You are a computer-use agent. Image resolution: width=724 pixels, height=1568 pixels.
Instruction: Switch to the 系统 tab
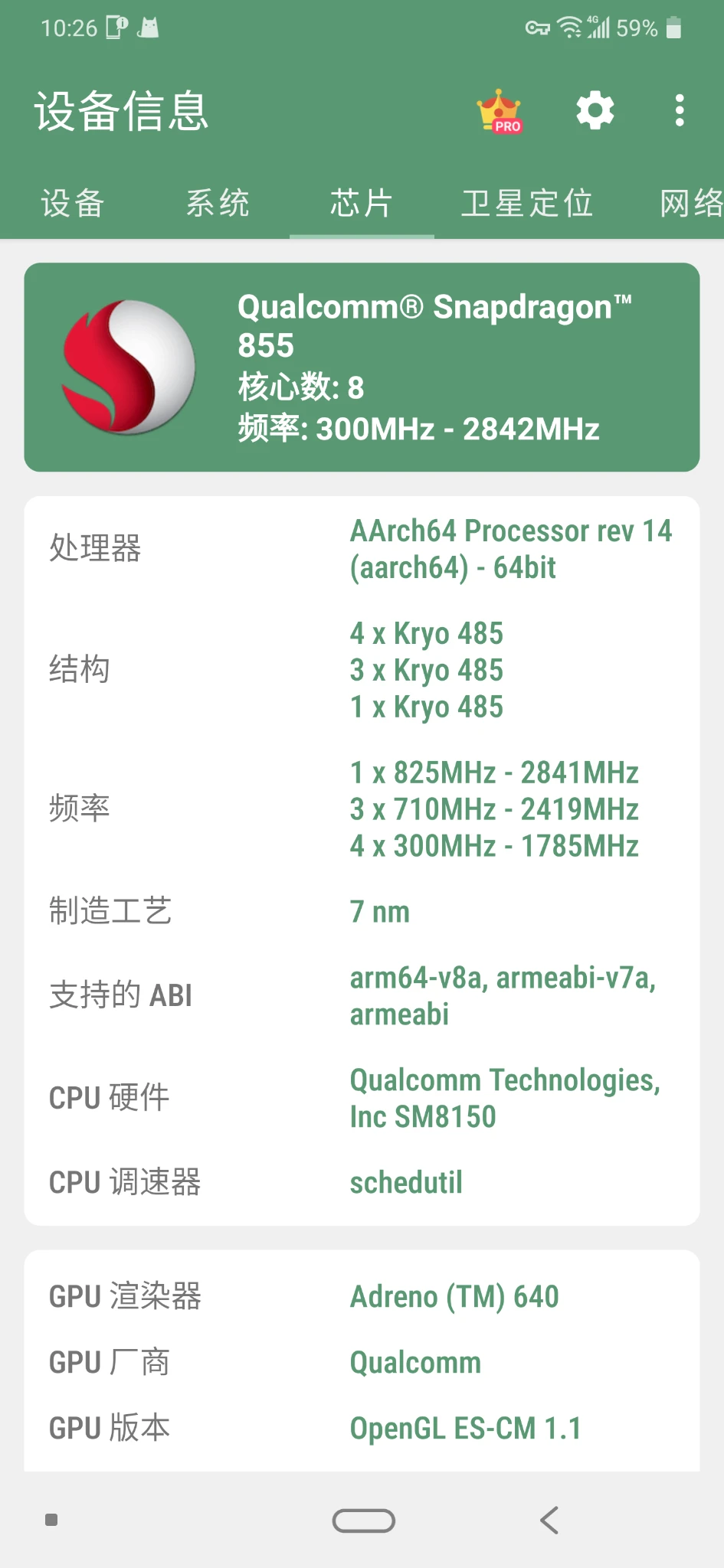pyautogui.click(x=218, y=204)
